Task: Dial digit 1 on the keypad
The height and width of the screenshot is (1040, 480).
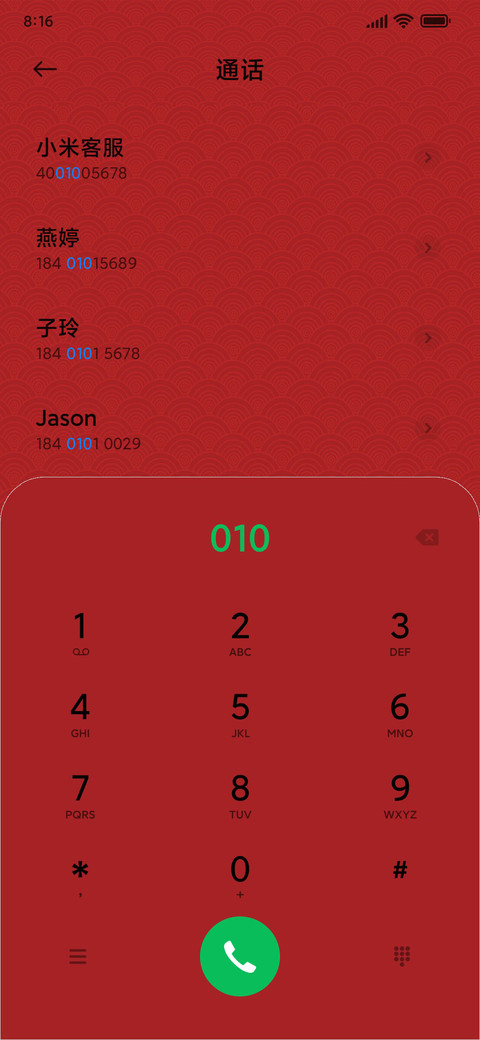Action: 80,635
